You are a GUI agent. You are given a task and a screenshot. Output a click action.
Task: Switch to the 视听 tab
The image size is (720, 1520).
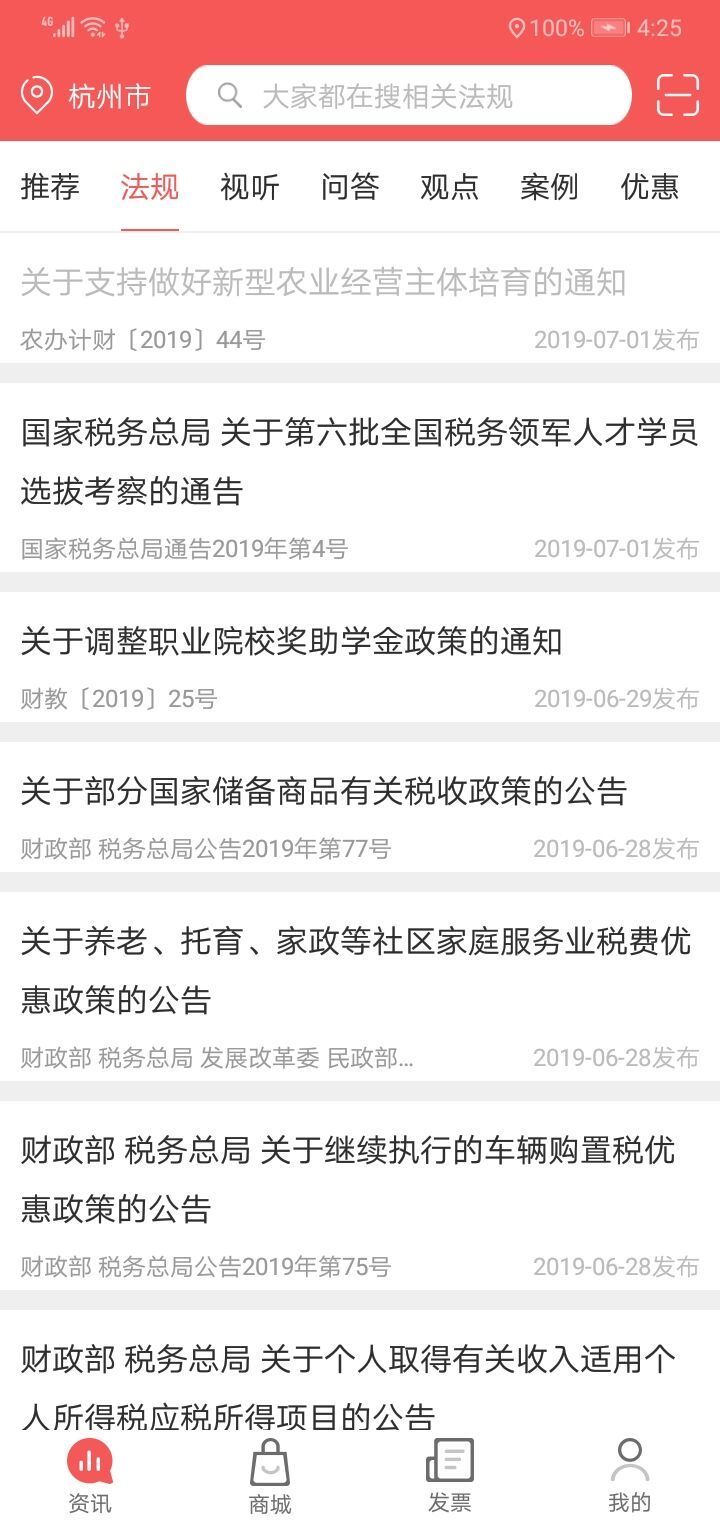(x=250, y=187)
